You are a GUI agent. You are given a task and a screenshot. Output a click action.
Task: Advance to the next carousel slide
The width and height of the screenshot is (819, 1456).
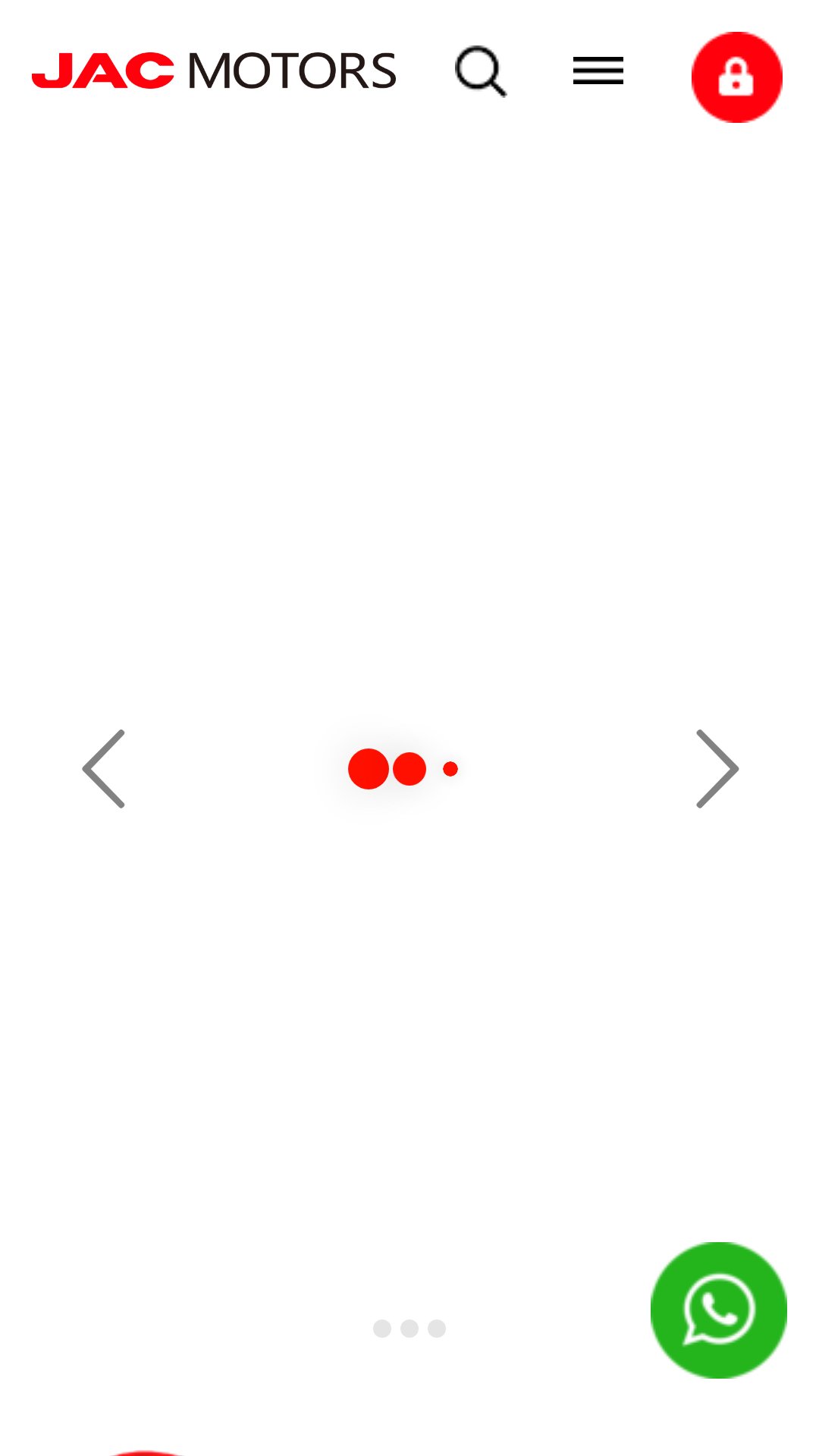(x=717, y=769)
